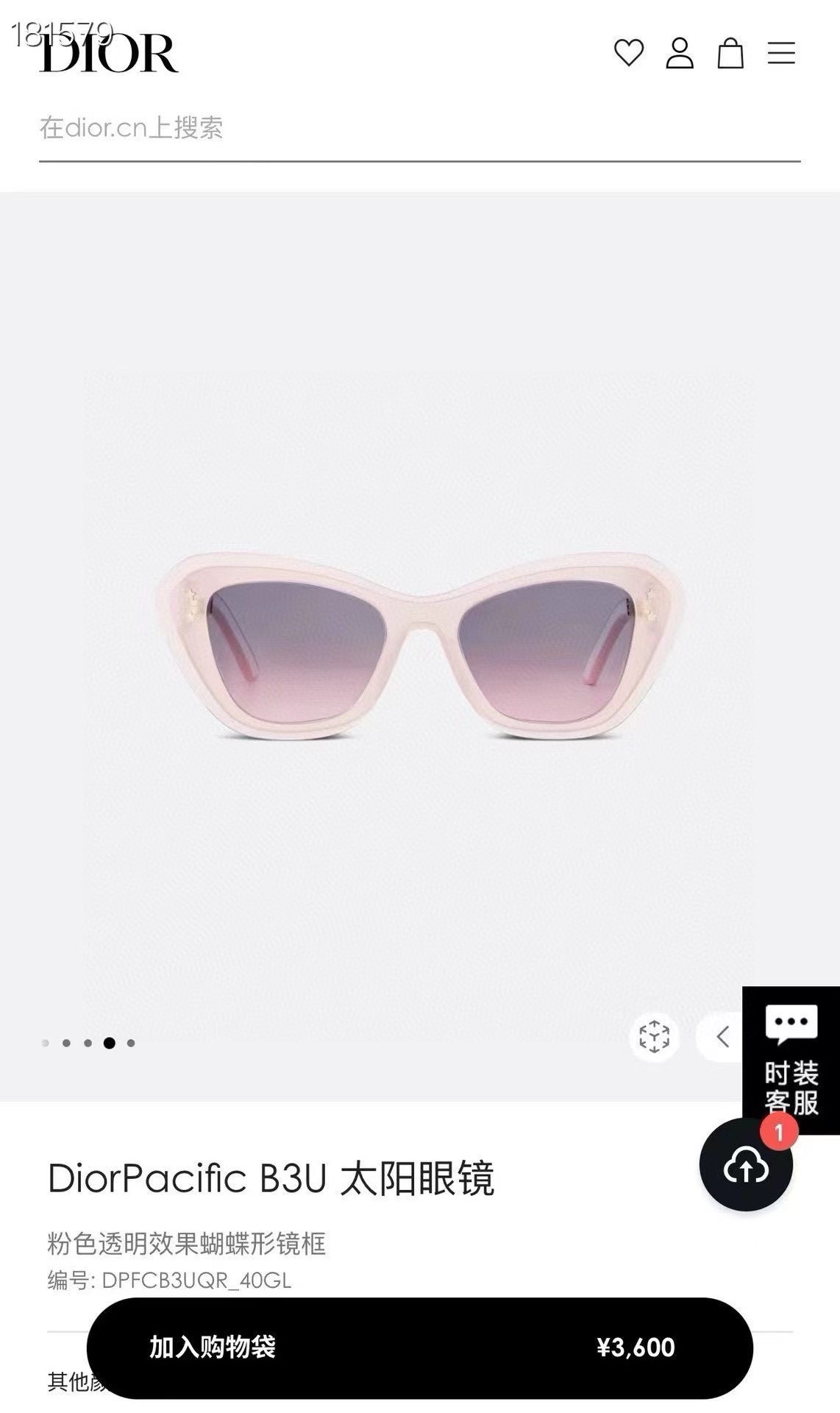Open the wishlist heart icon
Image resolution: width=840 pixels, height=1413 pixels.
(x=628, y=53)
